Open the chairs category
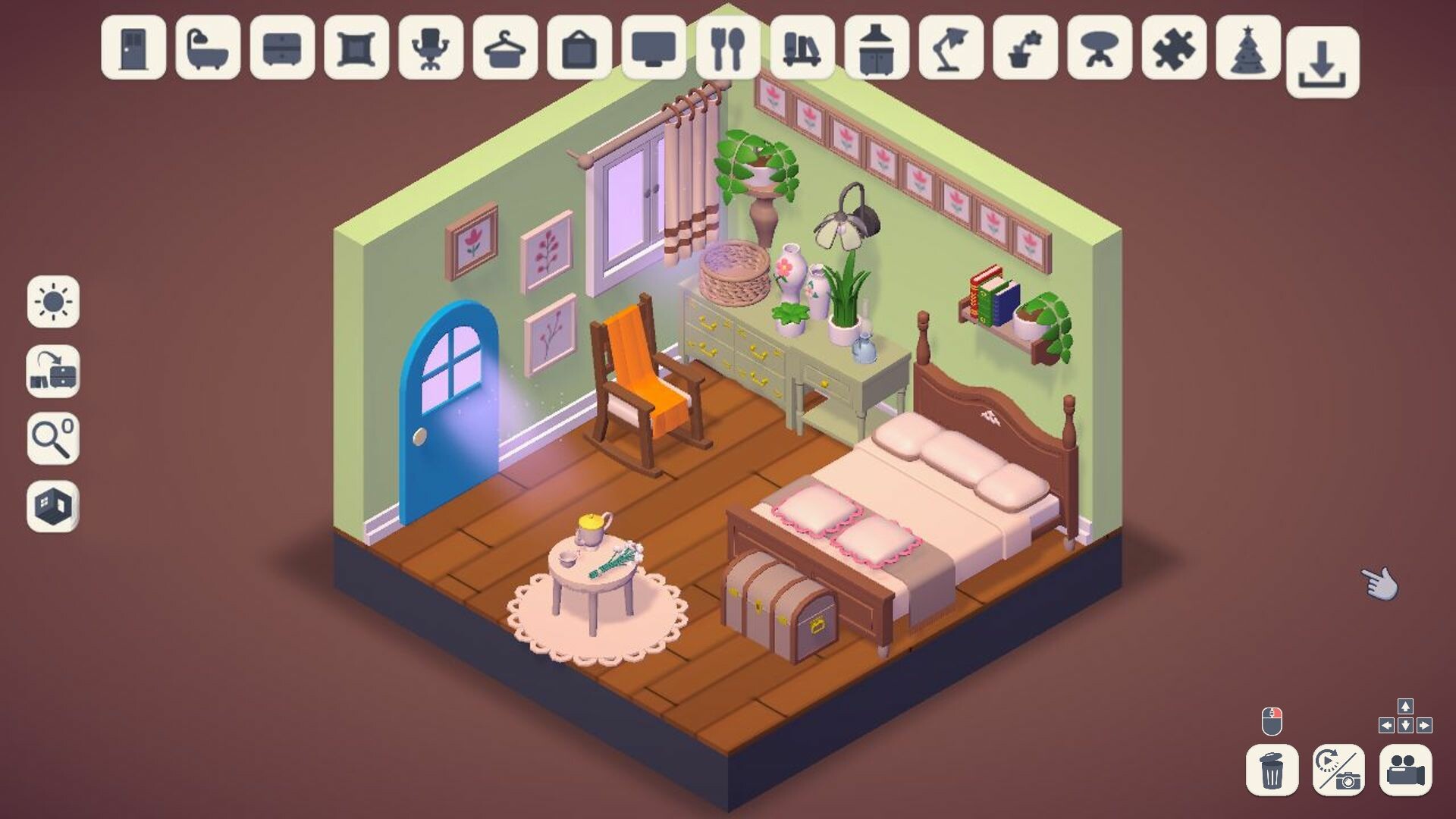 coord(431,47)
